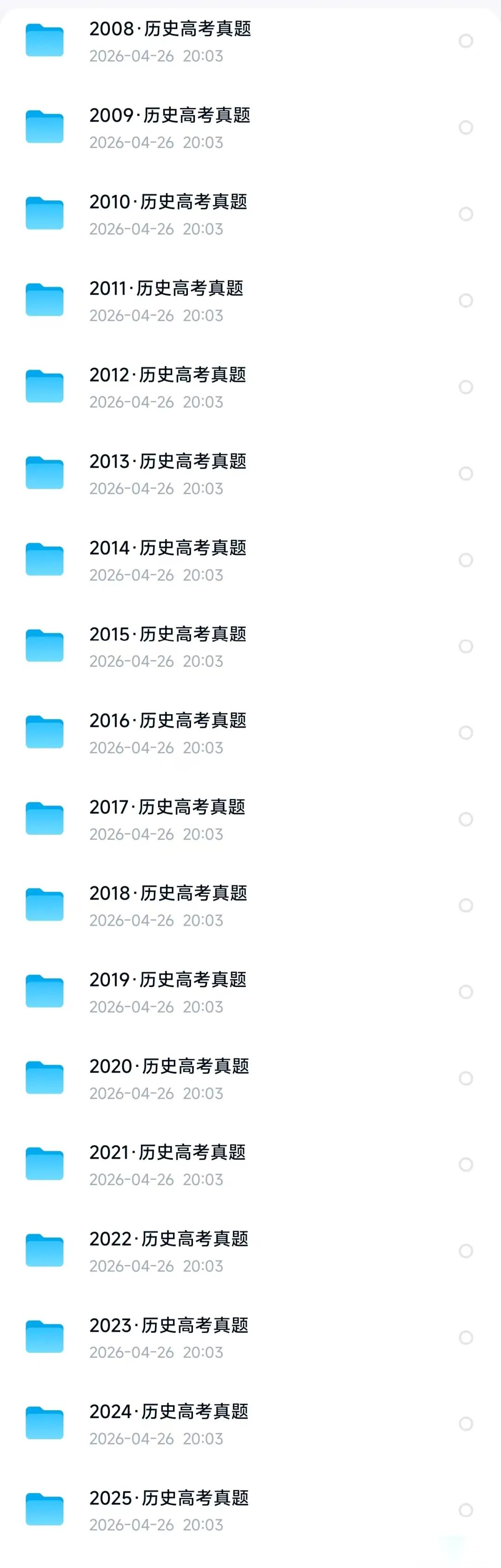Open the 2025·历史高考真题 folder
501x1568 pixels.
point(250,1510)
